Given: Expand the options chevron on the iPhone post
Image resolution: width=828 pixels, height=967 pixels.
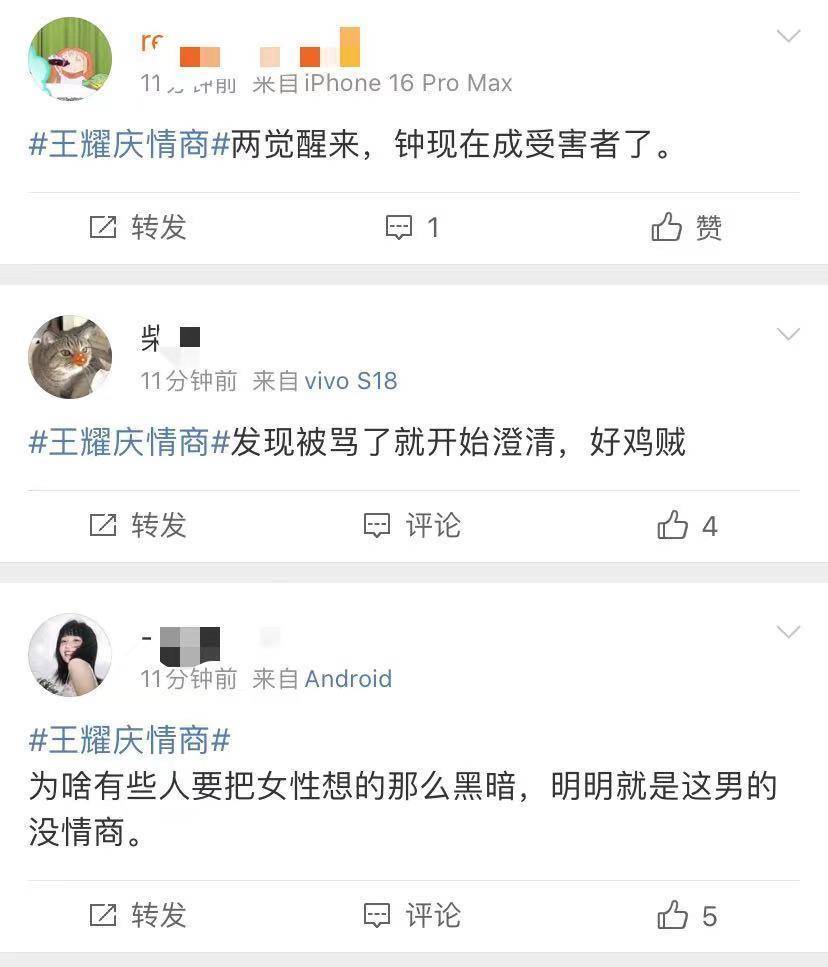Looking at the screenshot, I should (x=789, y=37).
